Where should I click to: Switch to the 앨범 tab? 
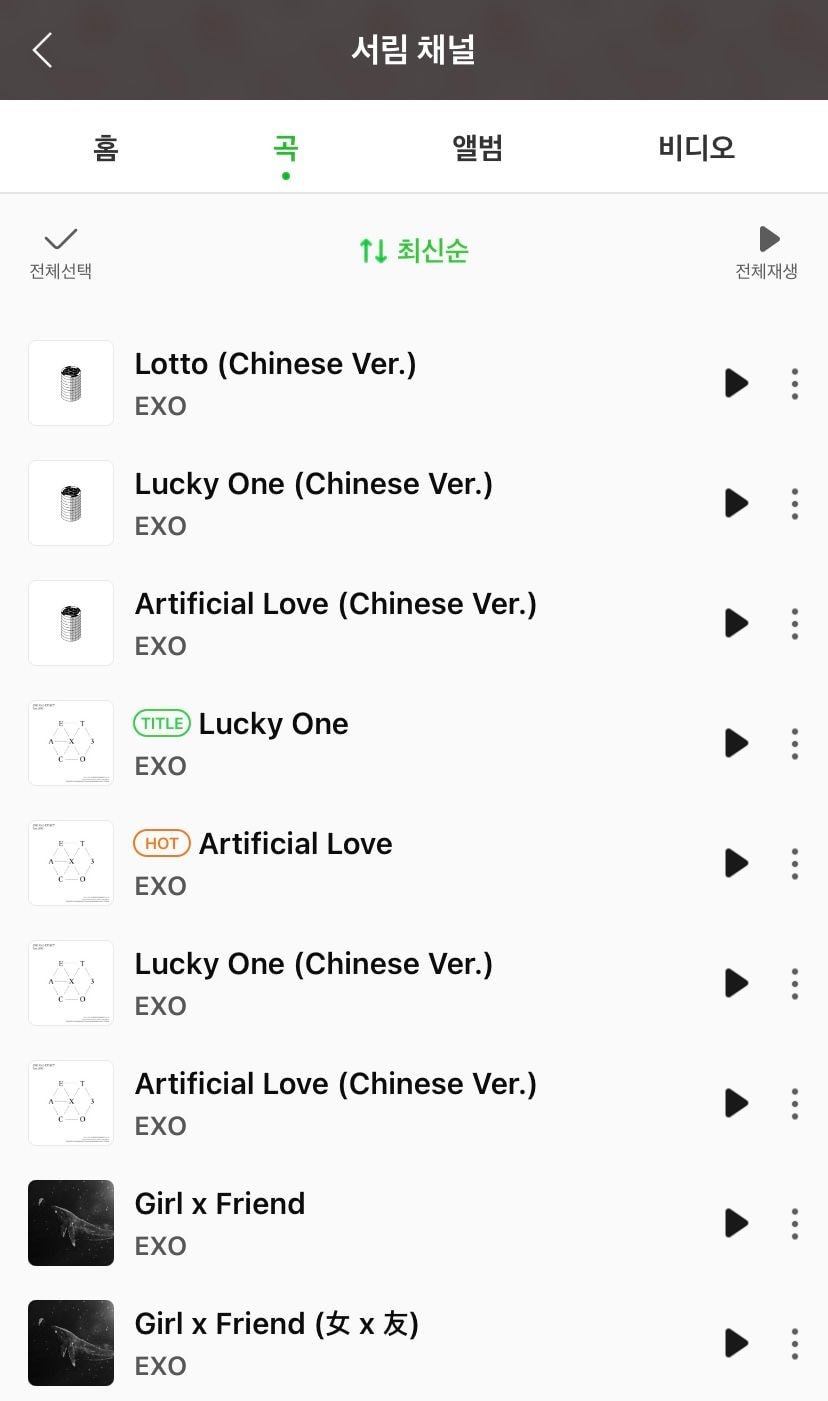[x=477, y=148]
